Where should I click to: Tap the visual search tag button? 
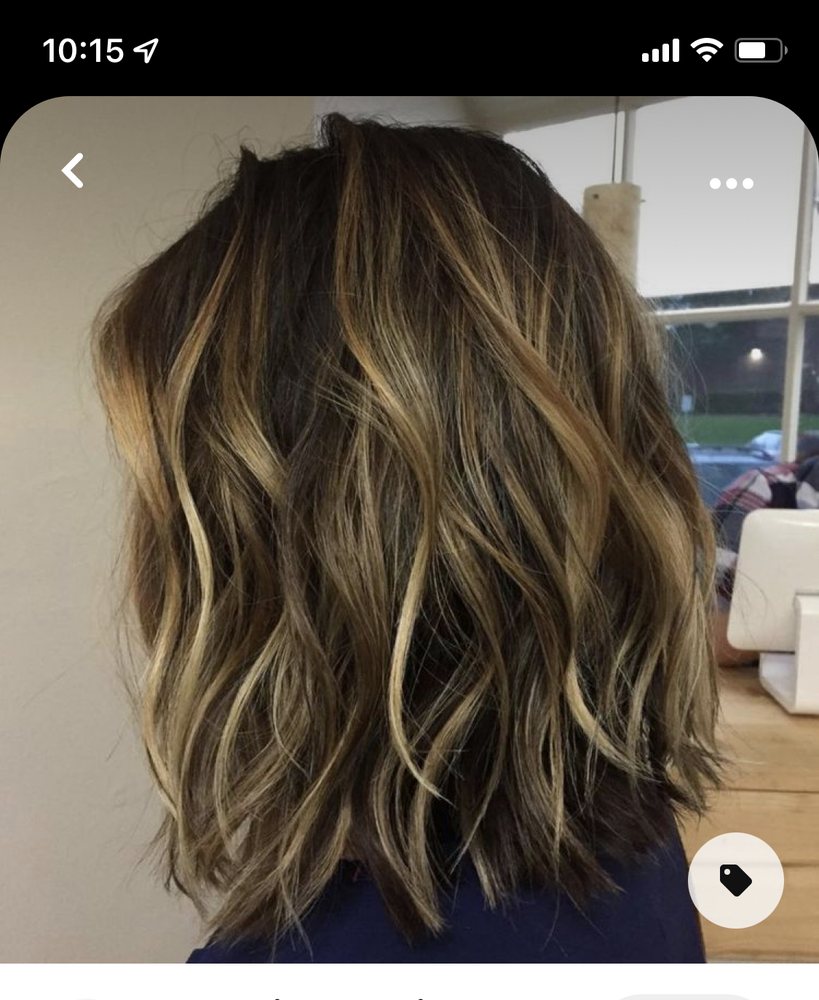735,880
